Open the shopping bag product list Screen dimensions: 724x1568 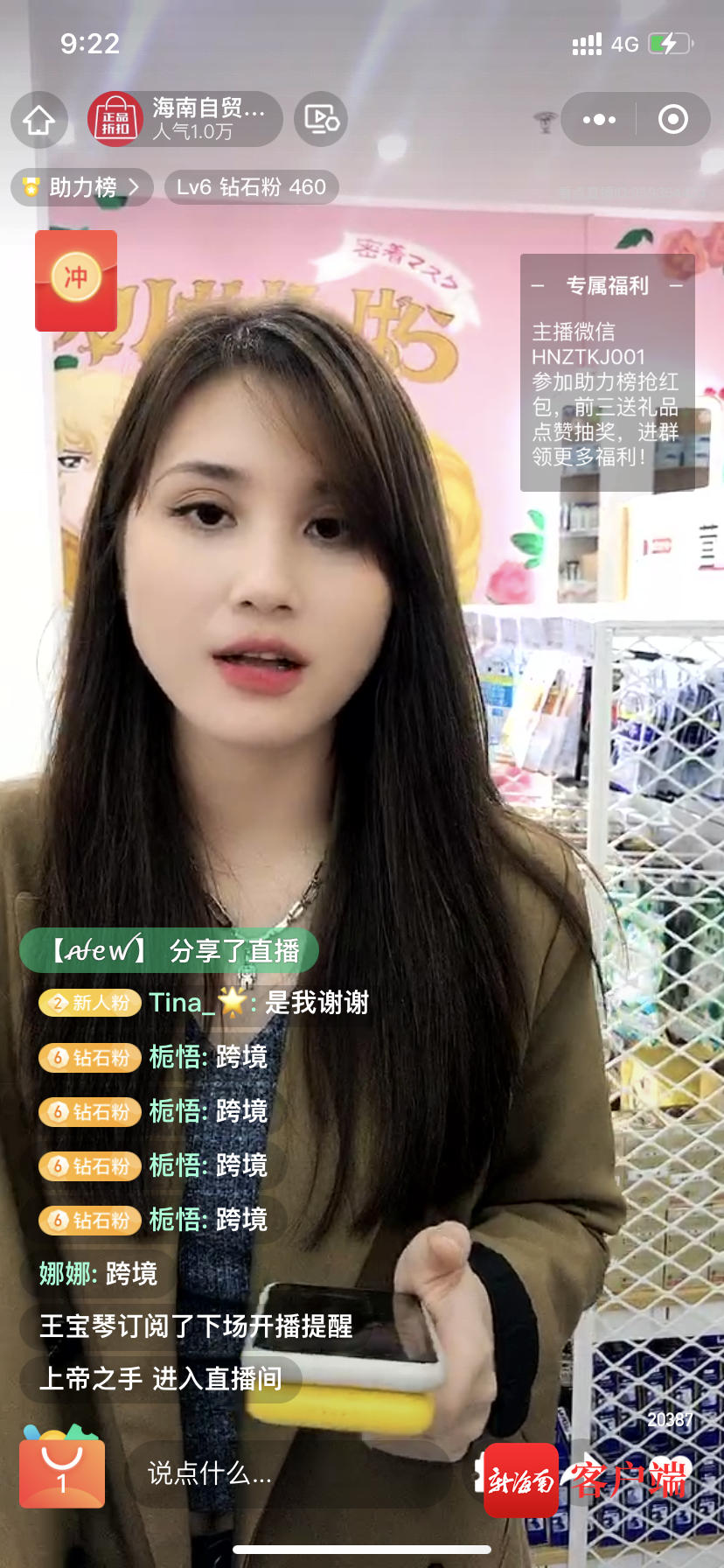[x=62, y=1473]
